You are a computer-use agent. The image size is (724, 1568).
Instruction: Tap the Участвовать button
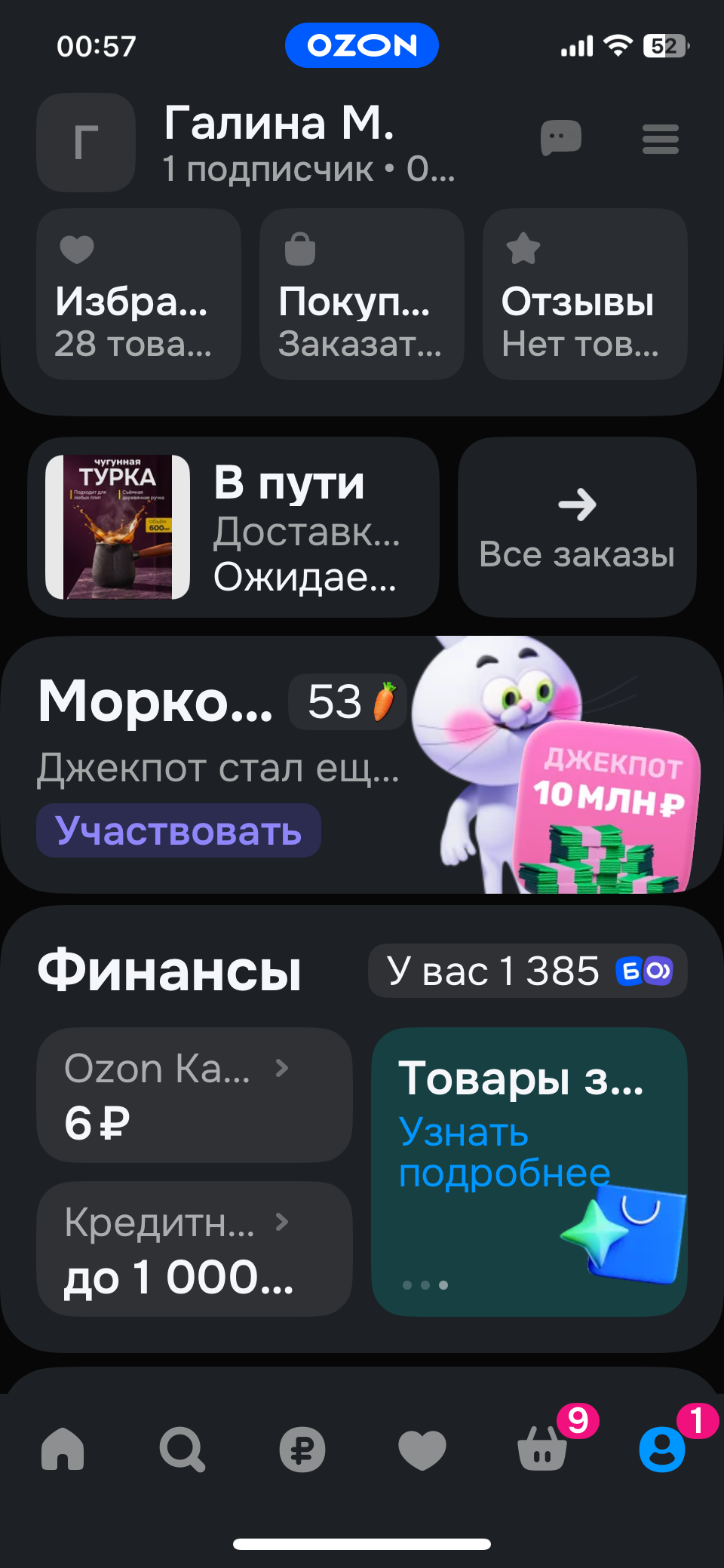179,830
